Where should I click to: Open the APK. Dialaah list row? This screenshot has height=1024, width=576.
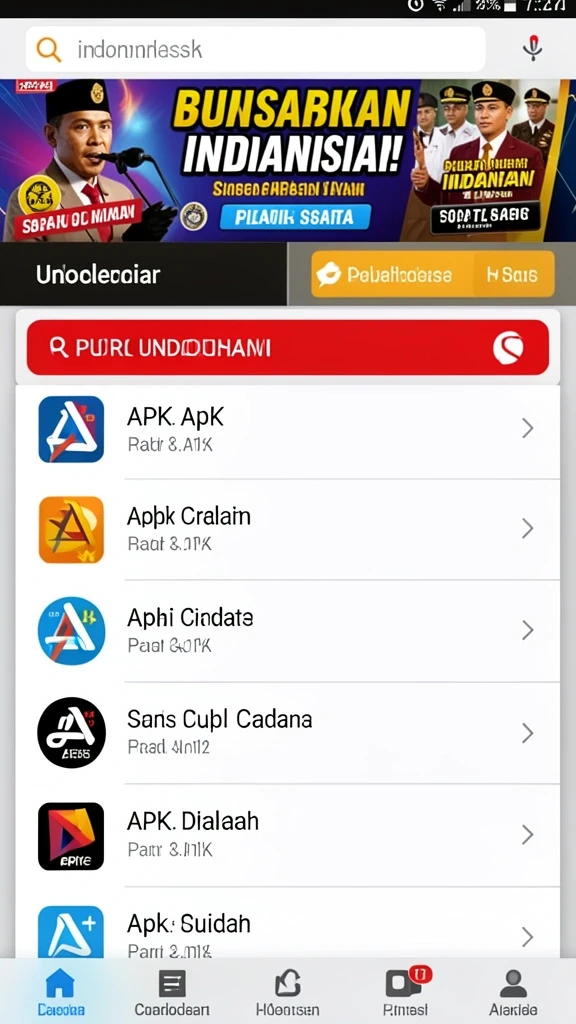pos(288,835)
